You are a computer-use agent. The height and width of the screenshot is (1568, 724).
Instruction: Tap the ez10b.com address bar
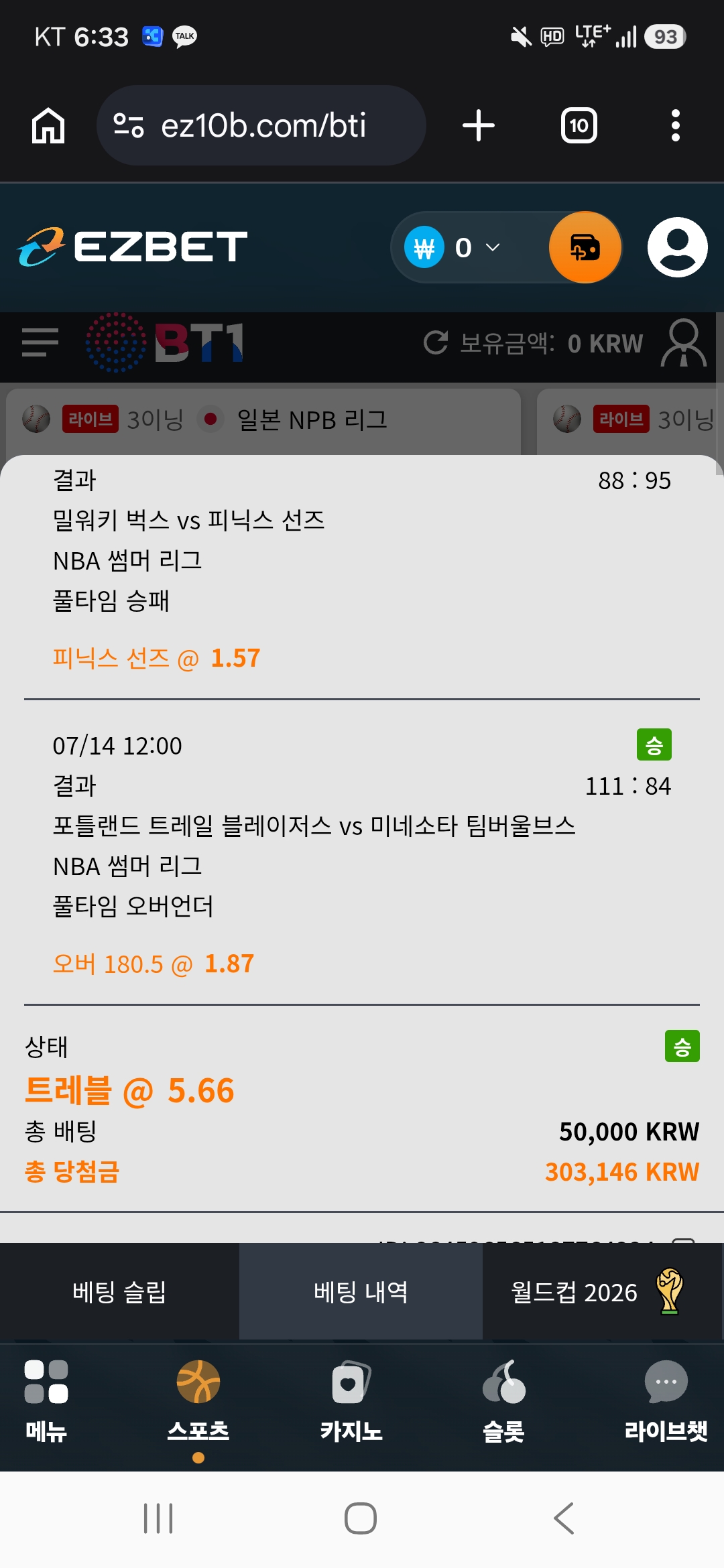point(261,125)
